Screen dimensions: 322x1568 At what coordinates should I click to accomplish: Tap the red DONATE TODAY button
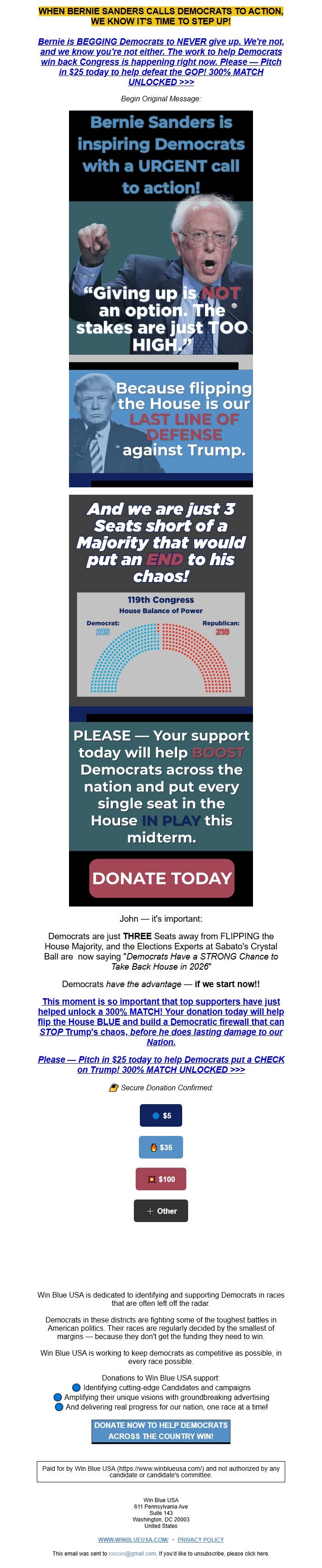161,878
